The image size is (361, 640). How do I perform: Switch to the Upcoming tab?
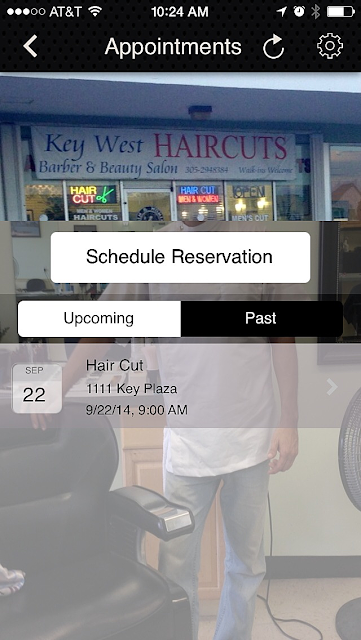99,319
